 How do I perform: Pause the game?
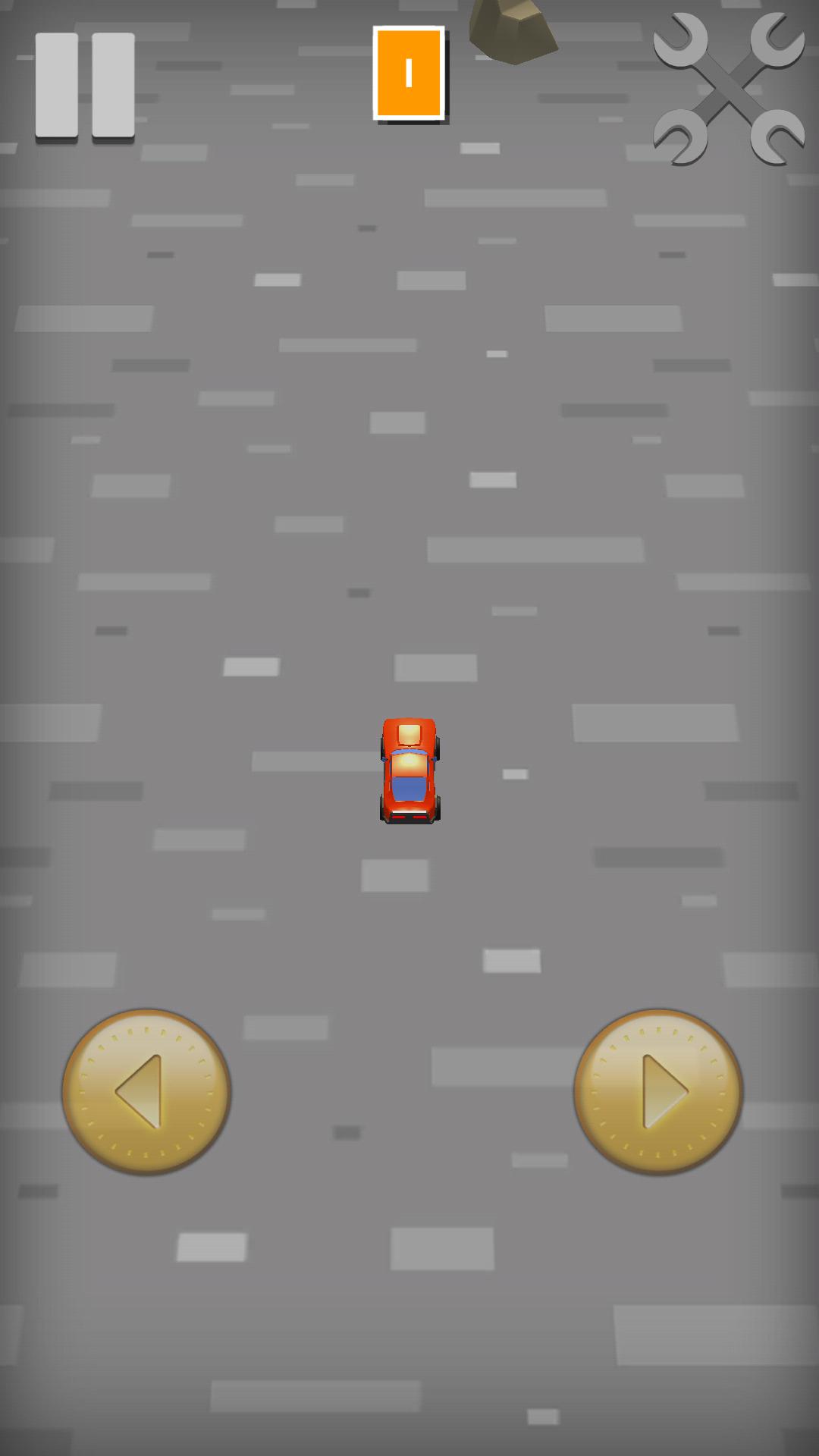coord(85,85)
